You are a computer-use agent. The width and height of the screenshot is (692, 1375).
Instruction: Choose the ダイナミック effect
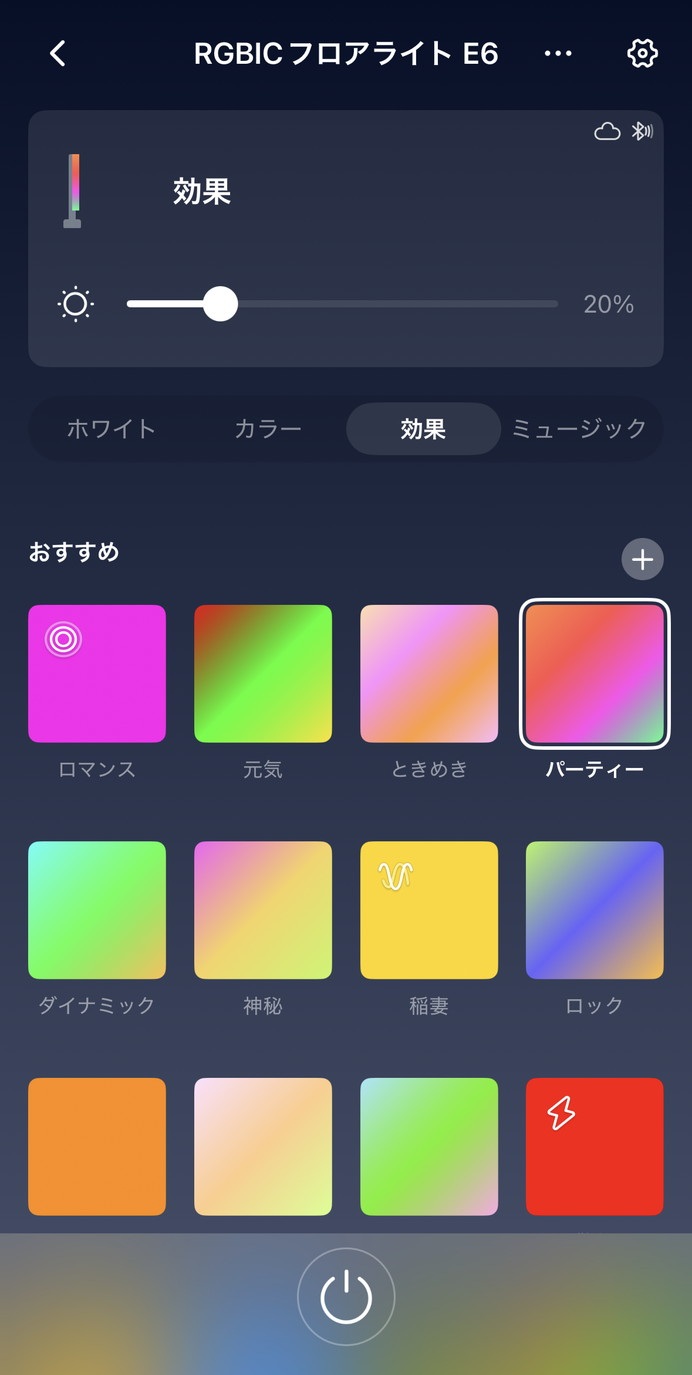click(x=97, y=910)
